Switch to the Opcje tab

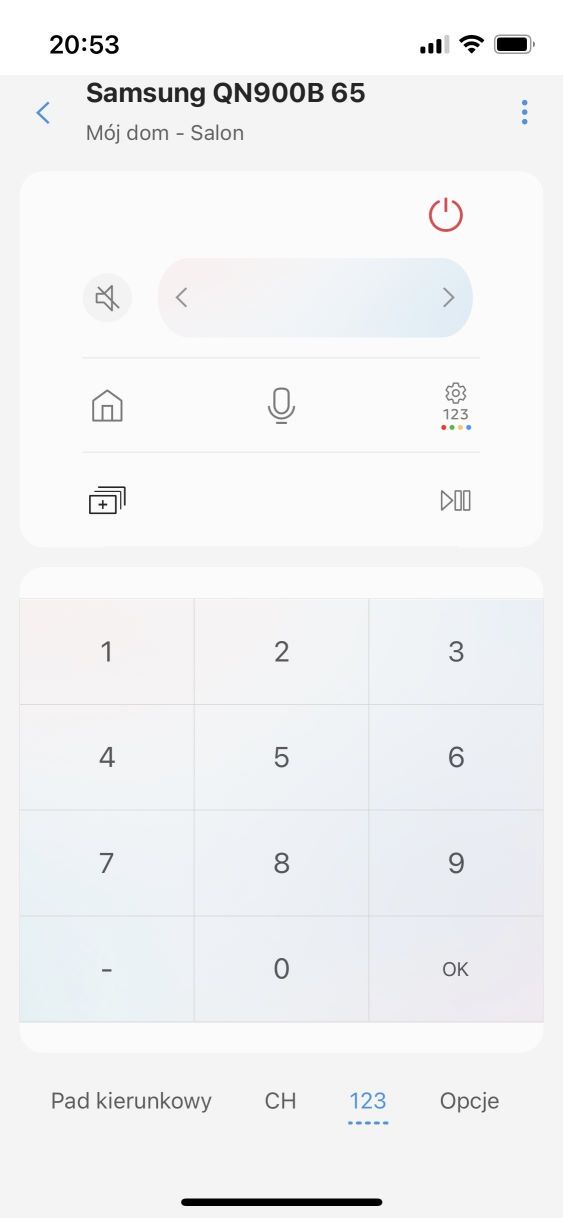pyautogui.click(x=470, y=1101)
